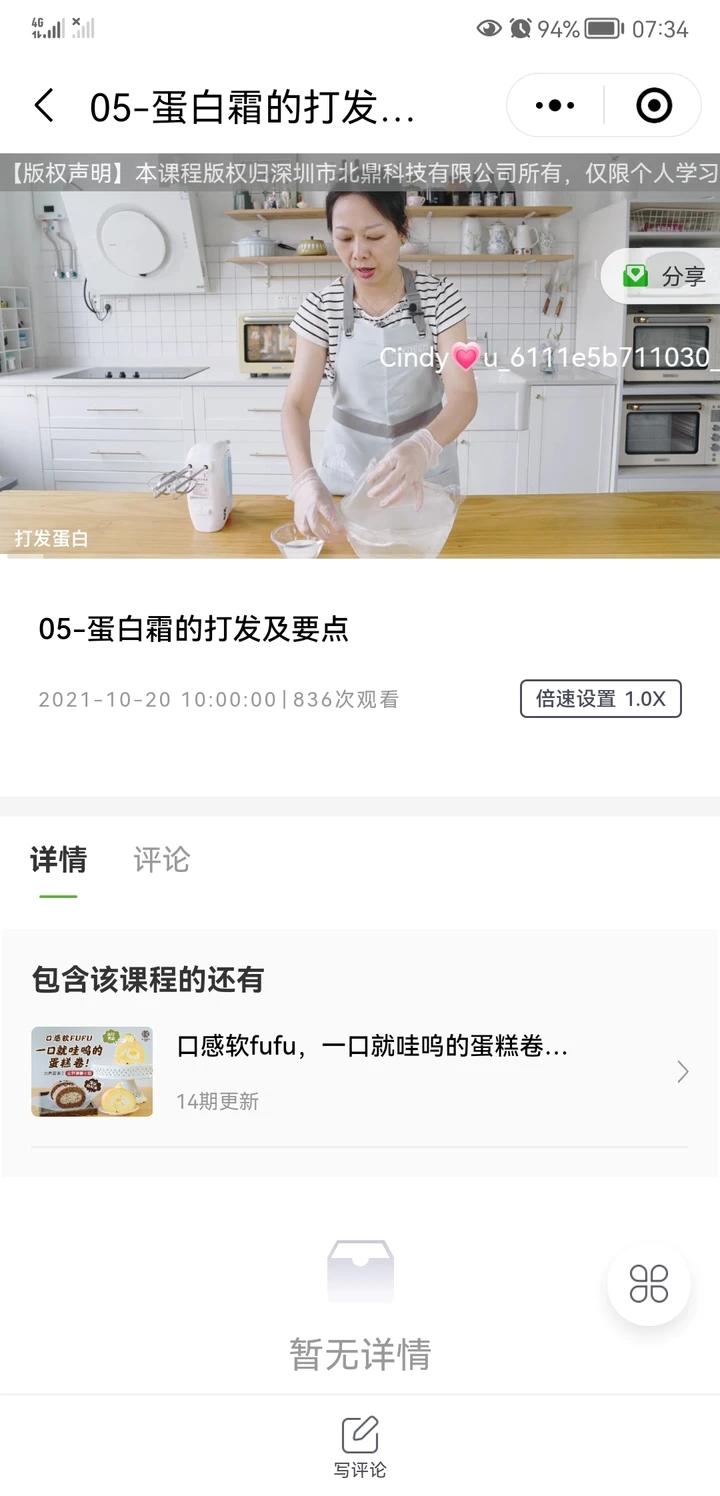Go back from the course video page
720x1496 pixels.
tap(44, 105)
